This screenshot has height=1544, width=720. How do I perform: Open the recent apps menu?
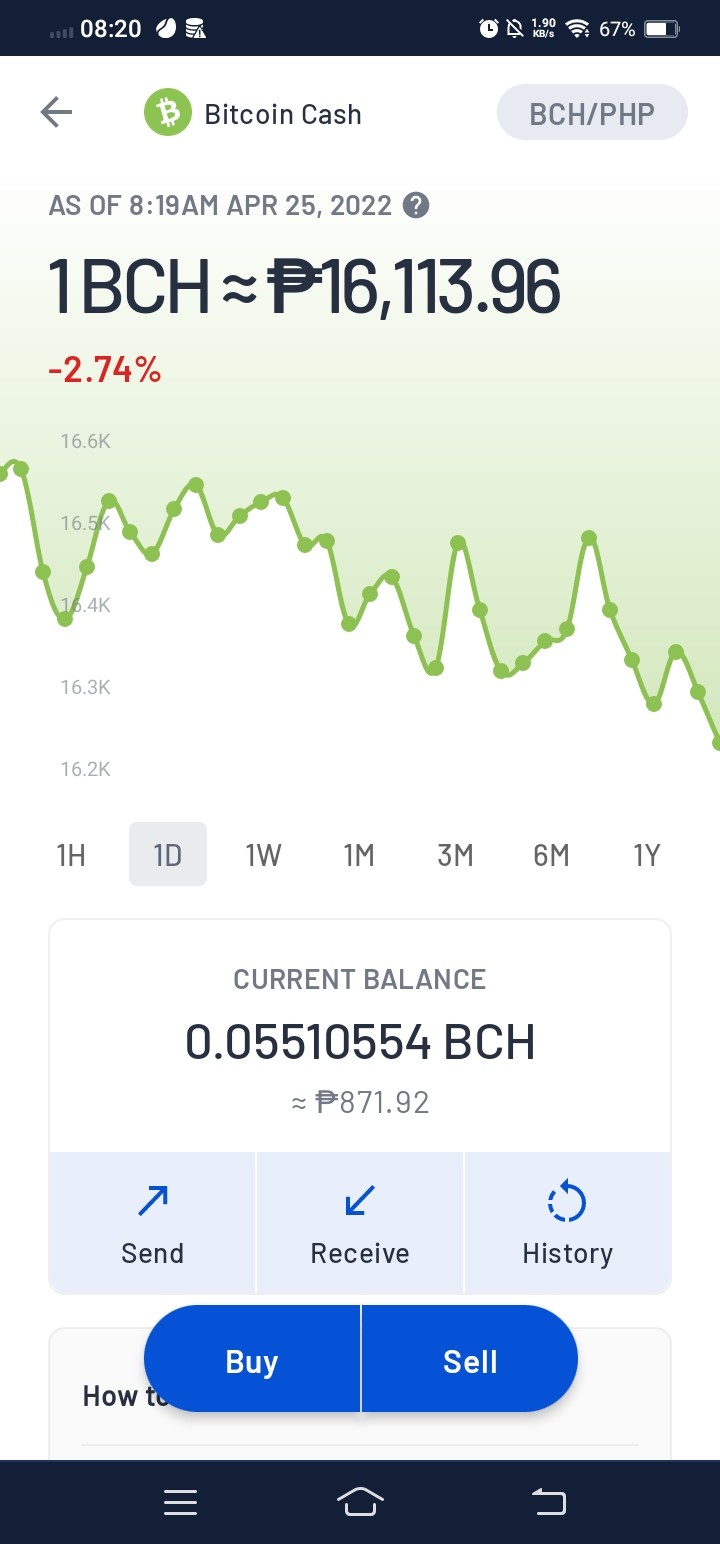click(180, 1502)
